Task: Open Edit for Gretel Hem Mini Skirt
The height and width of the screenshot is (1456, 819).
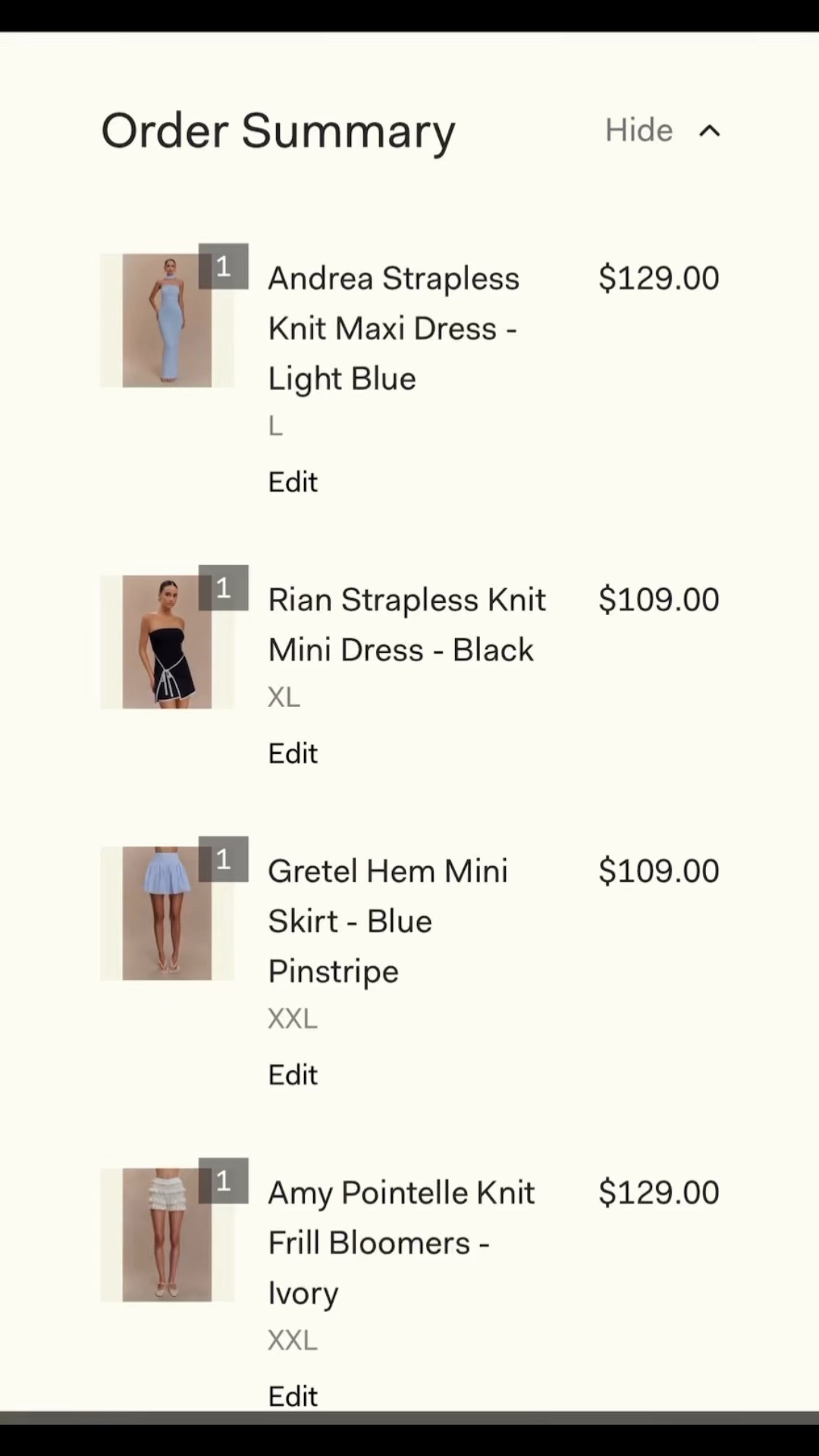Action: pos(293,1074)
